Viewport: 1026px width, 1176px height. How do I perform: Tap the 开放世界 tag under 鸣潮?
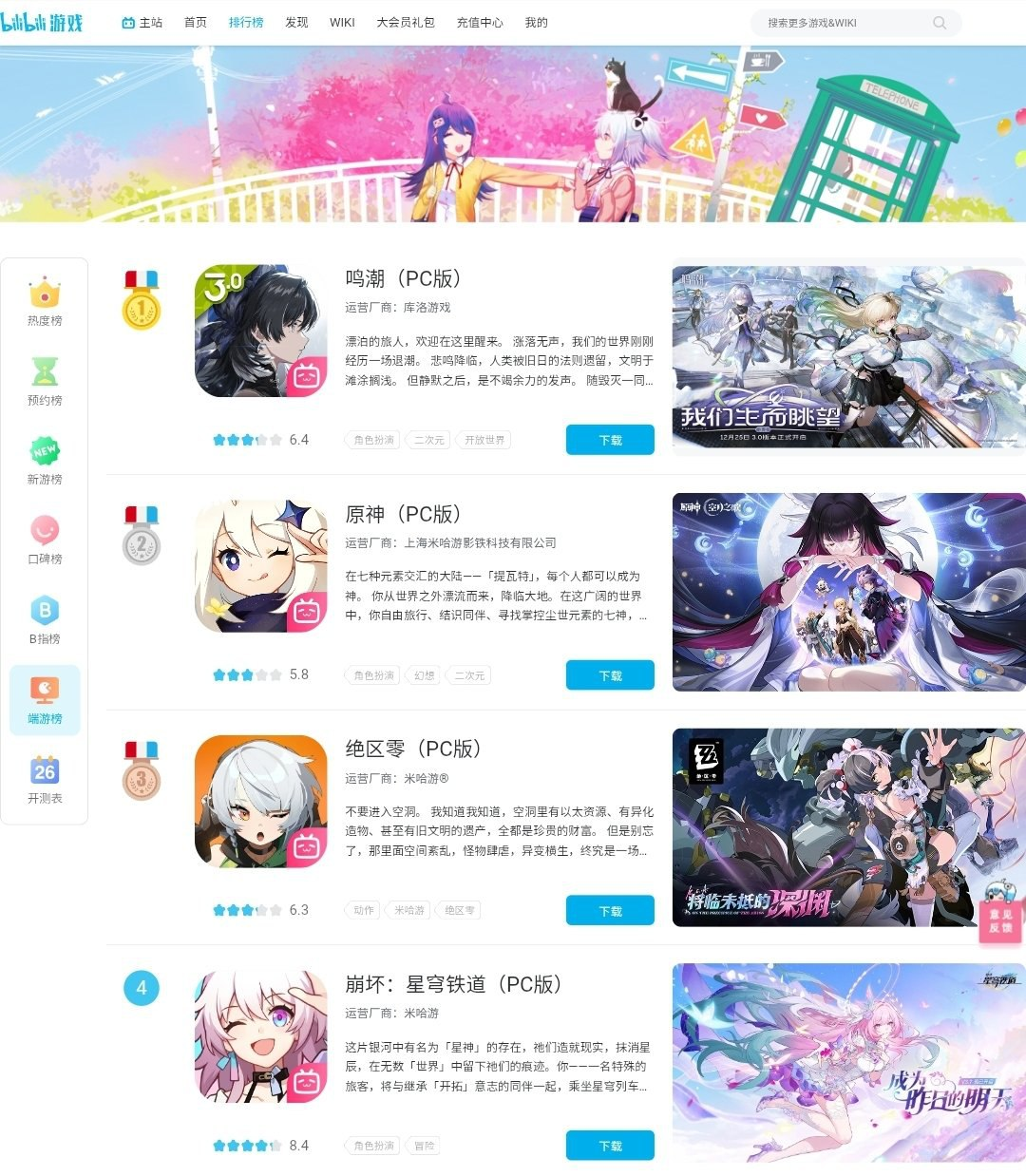484,440
